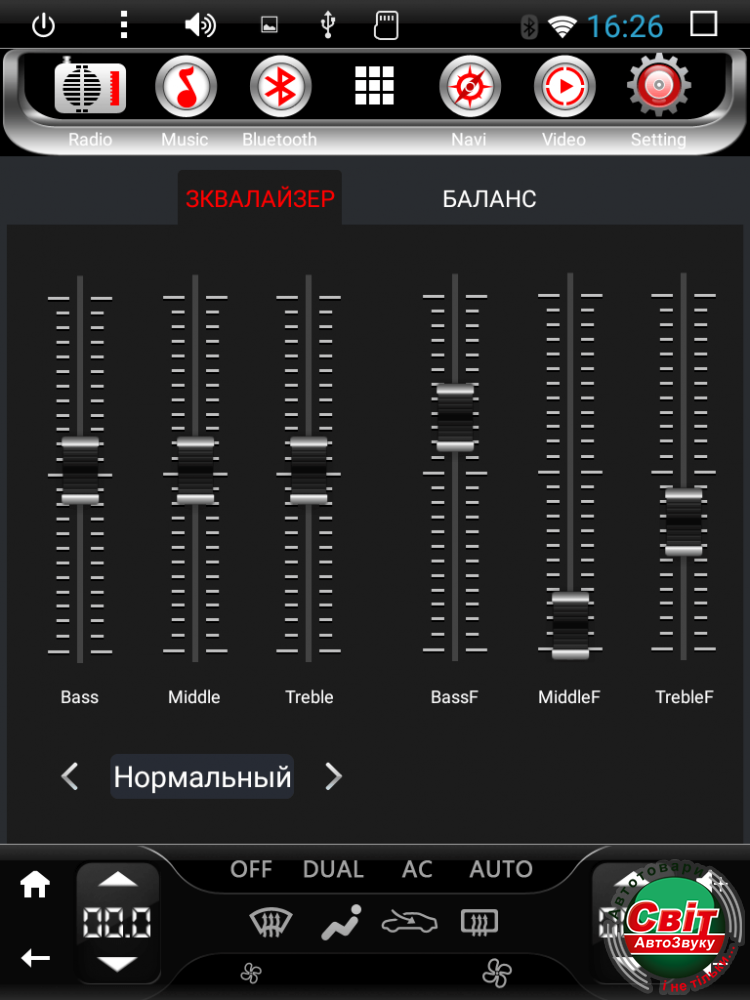This screenshot has height=1000, width=750.
Task: Choose the next equalizer preset
Action: click(x=334, y=776)
